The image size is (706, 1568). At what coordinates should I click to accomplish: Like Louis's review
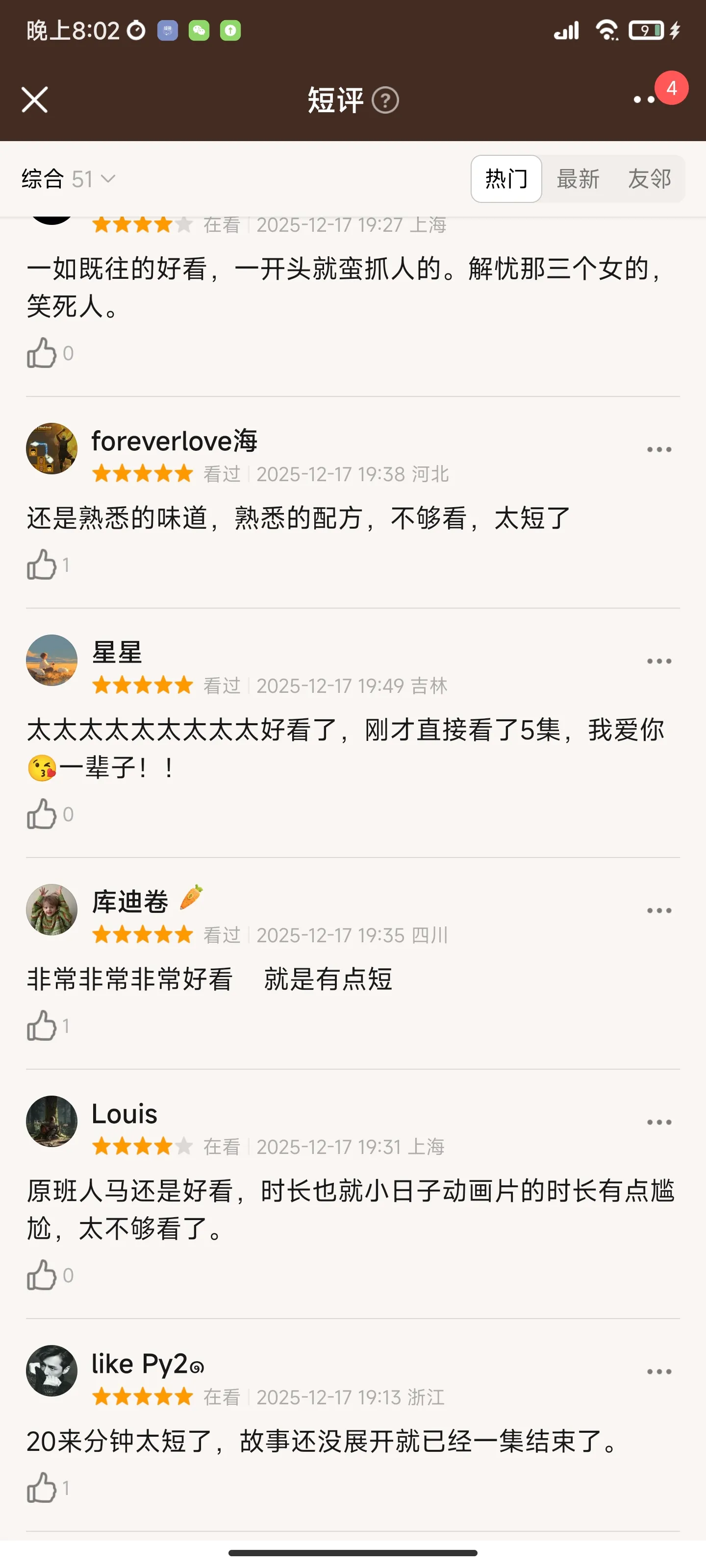coord(42,1275)
